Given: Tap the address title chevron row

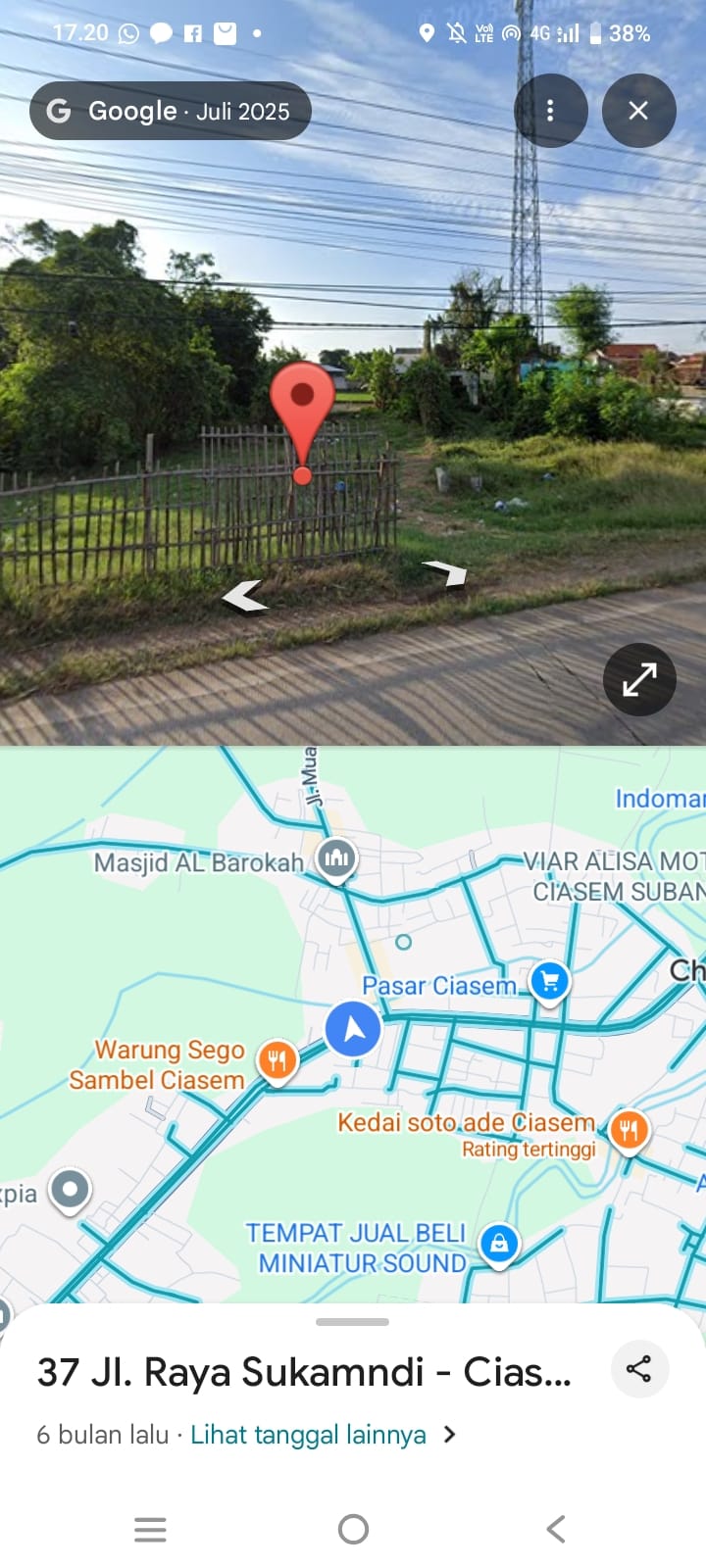Looking at the screenshot, I should pos(304,1371).
